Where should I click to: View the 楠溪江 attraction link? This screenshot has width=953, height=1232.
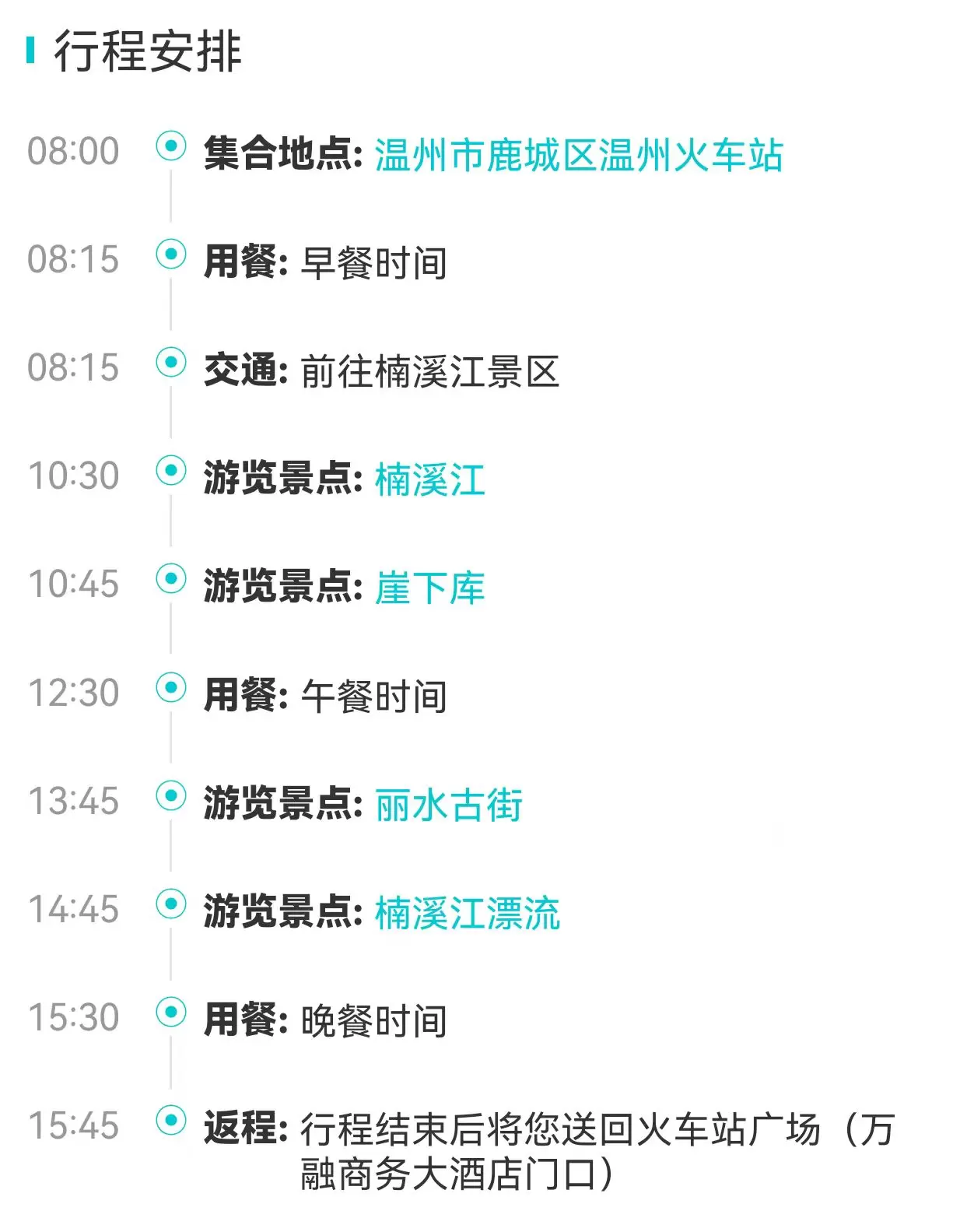point(429,479)
